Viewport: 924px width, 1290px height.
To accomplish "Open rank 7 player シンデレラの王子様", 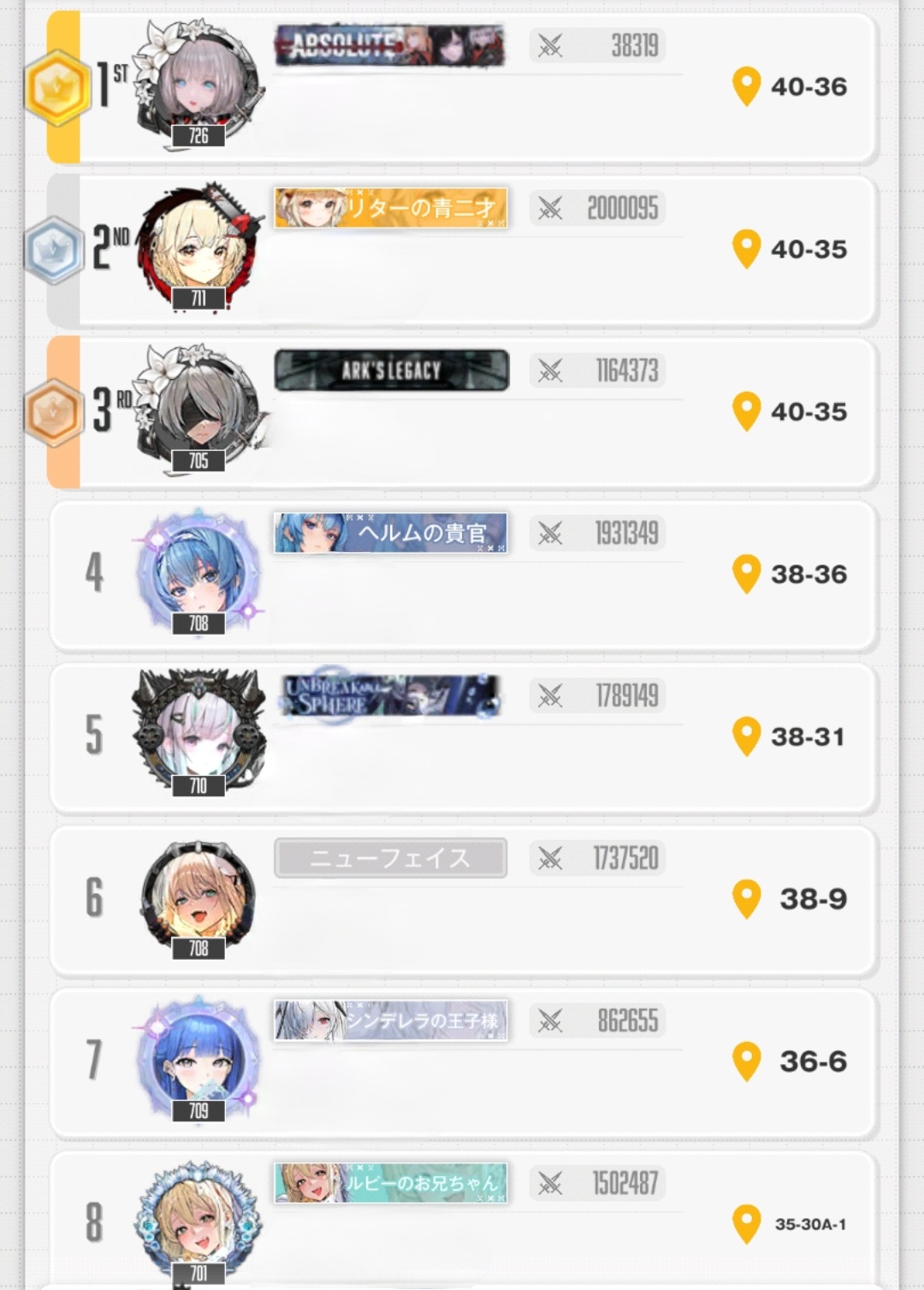I will click(462, 1062).
